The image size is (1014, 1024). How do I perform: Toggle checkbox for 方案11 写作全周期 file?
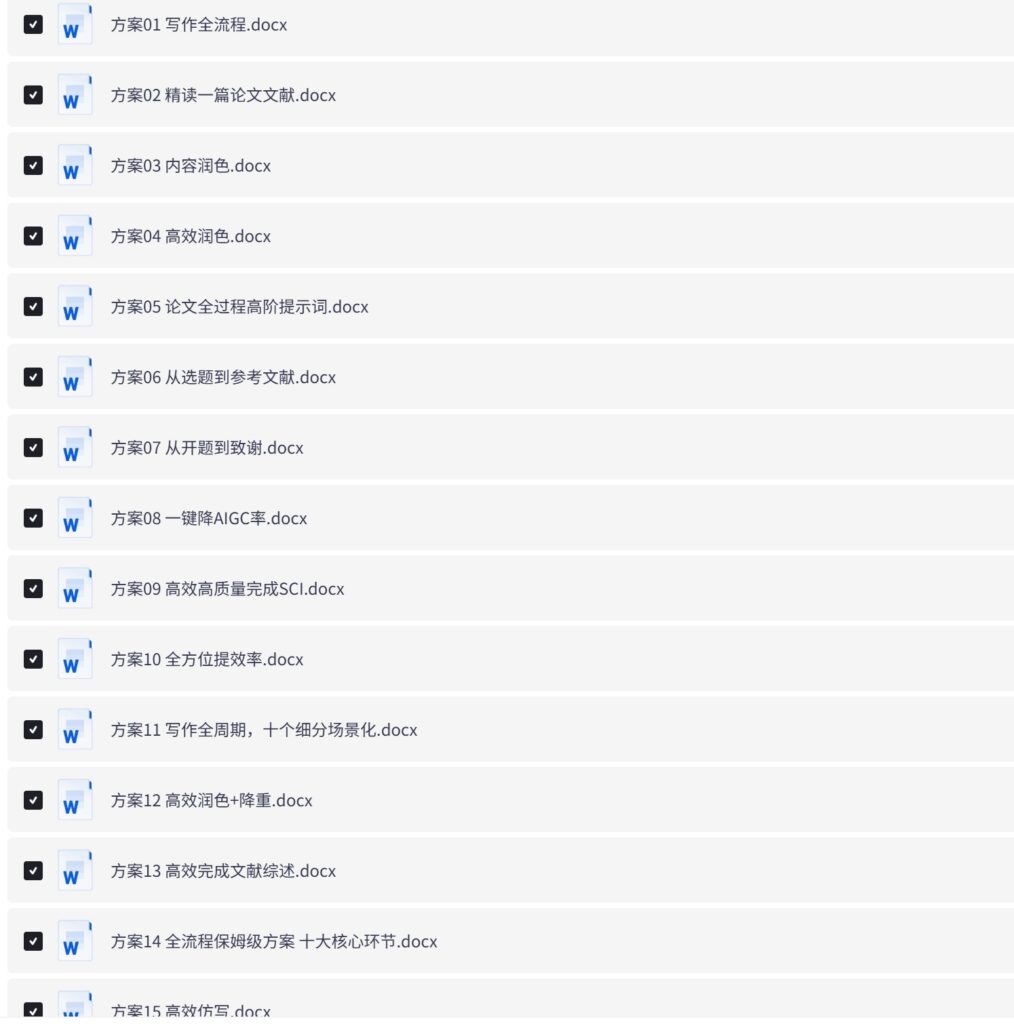(33, 729)
